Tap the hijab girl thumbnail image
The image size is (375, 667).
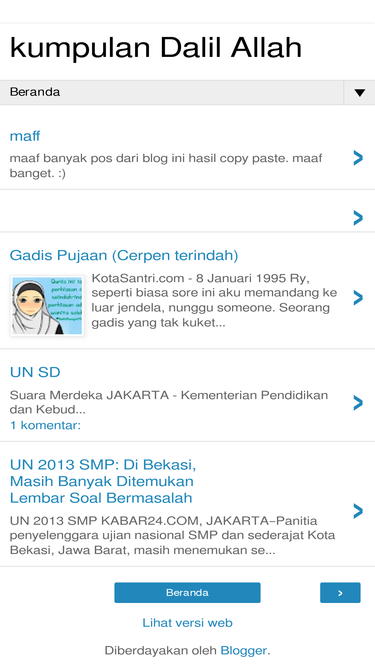(47, 306)
